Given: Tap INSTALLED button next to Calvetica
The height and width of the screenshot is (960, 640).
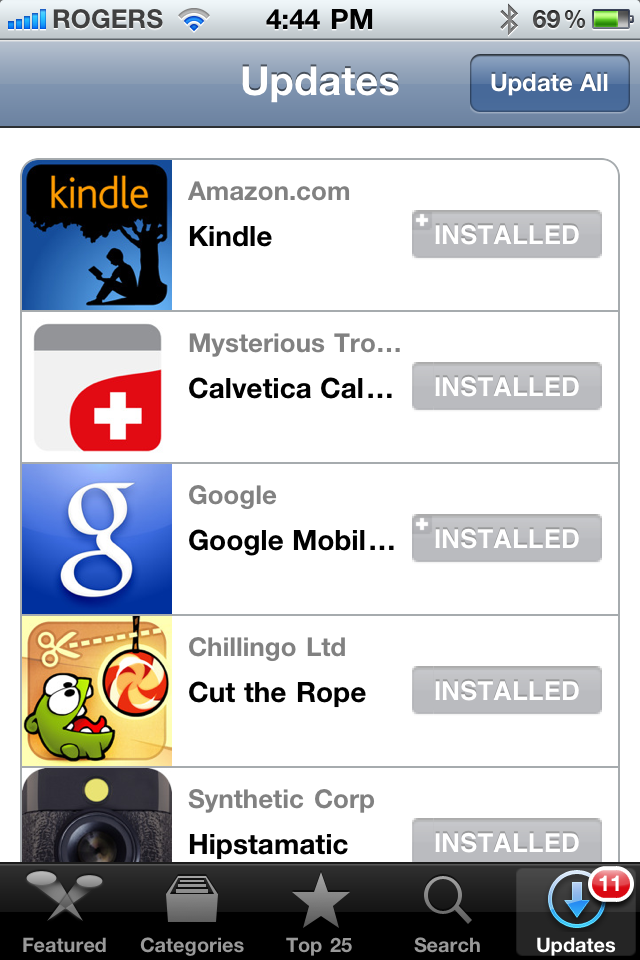Looking at the screenshot, I should tap(507, 387).
